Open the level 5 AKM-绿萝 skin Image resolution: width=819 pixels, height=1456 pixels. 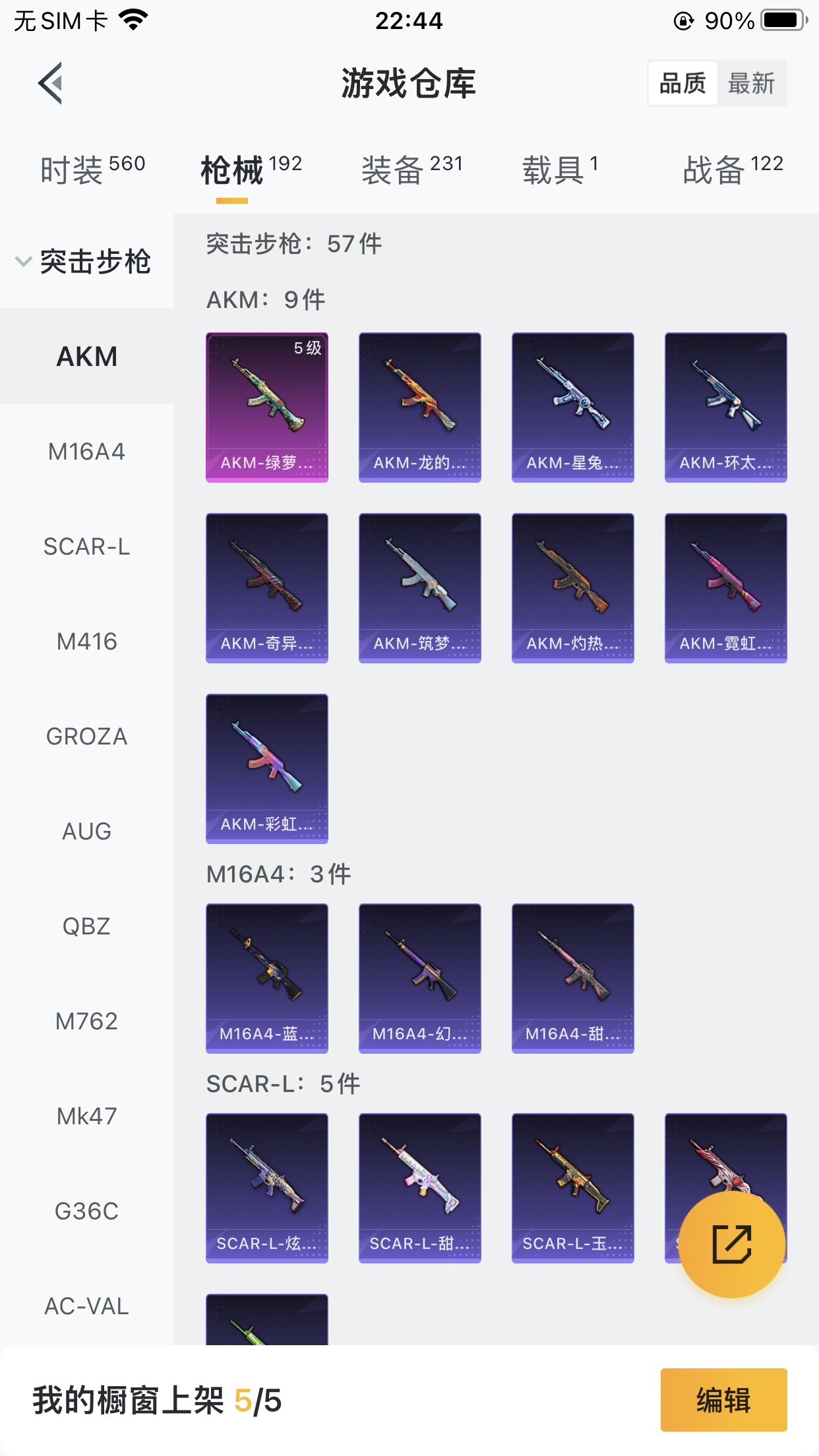(266, 408)
